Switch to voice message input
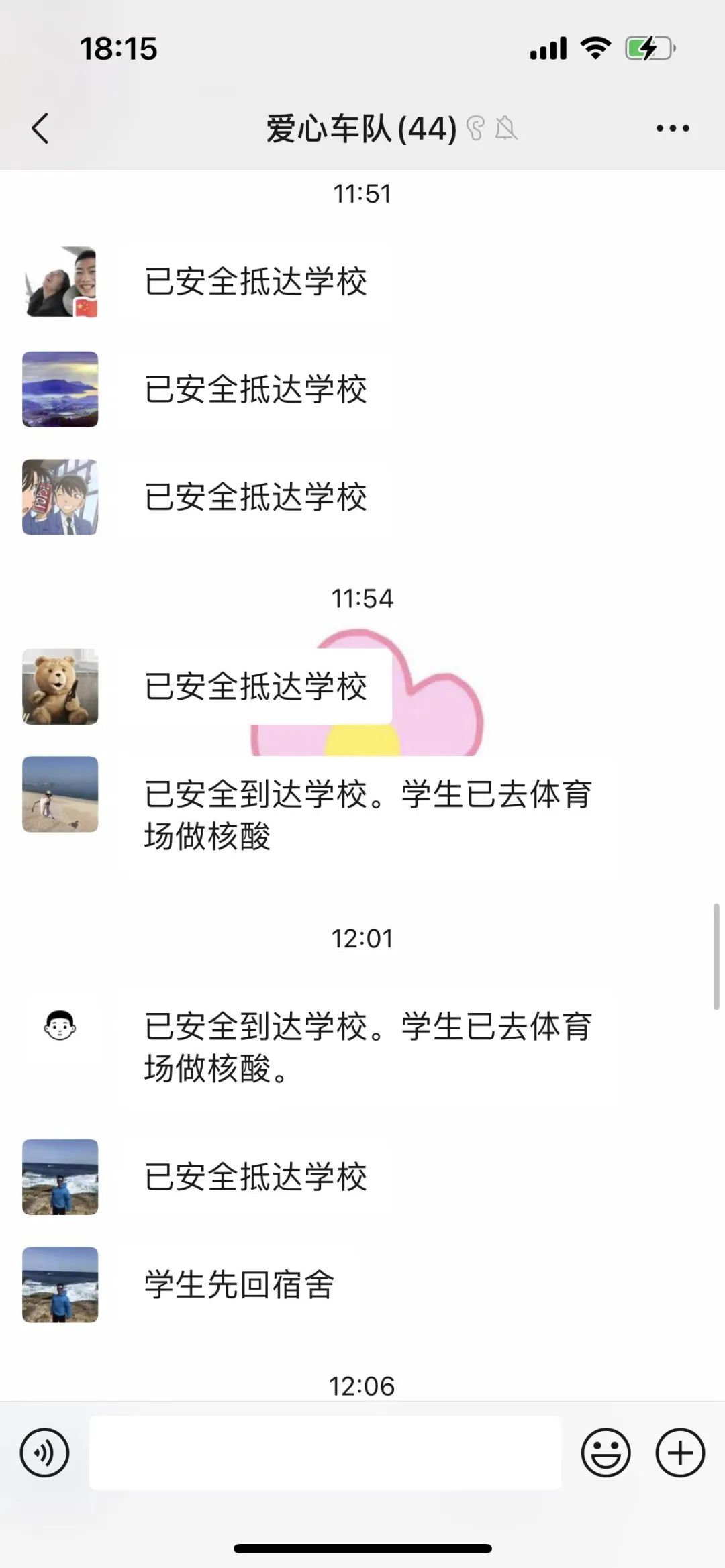Screen dimensions: 725x1568 pyautogui.click(x=44, y=1453)
